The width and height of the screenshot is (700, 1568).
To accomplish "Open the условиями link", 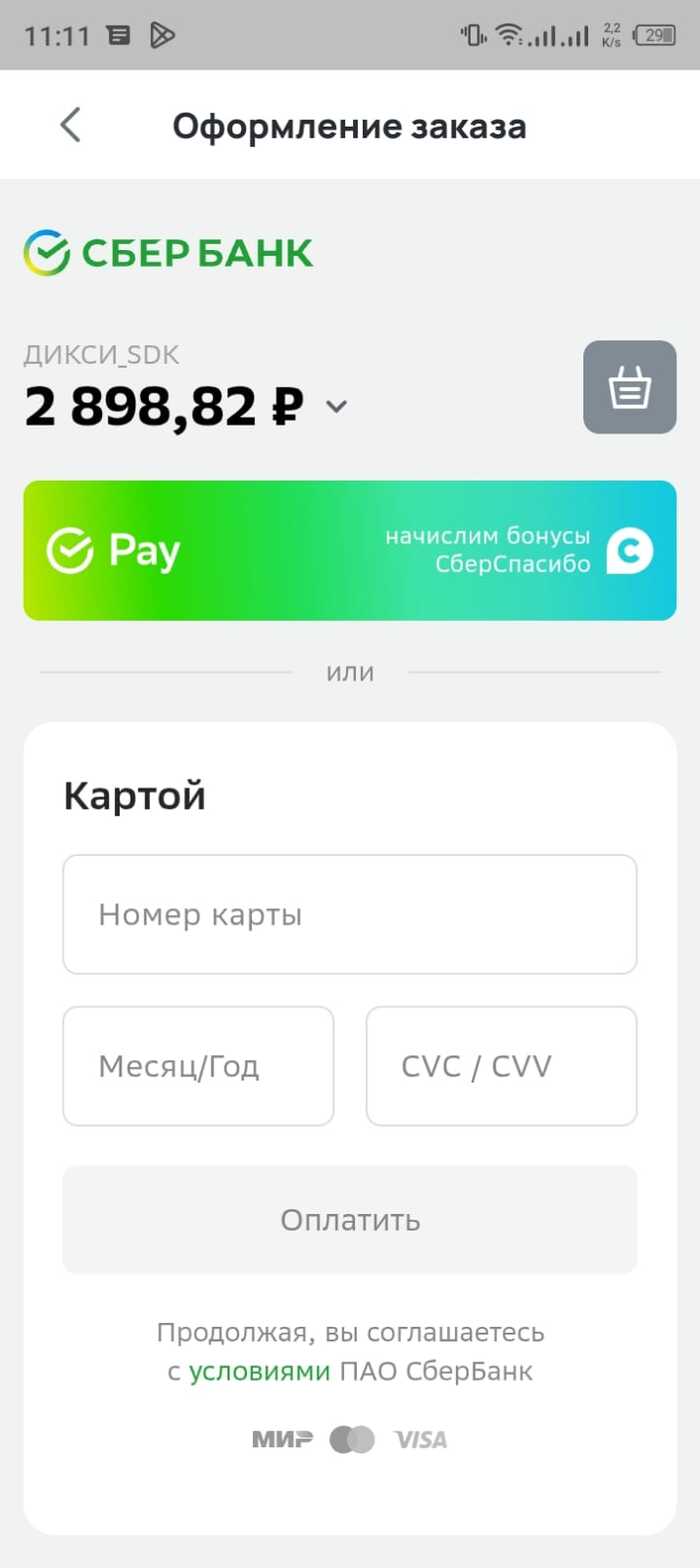I will pyautogui.click(x=259, y=1371).
